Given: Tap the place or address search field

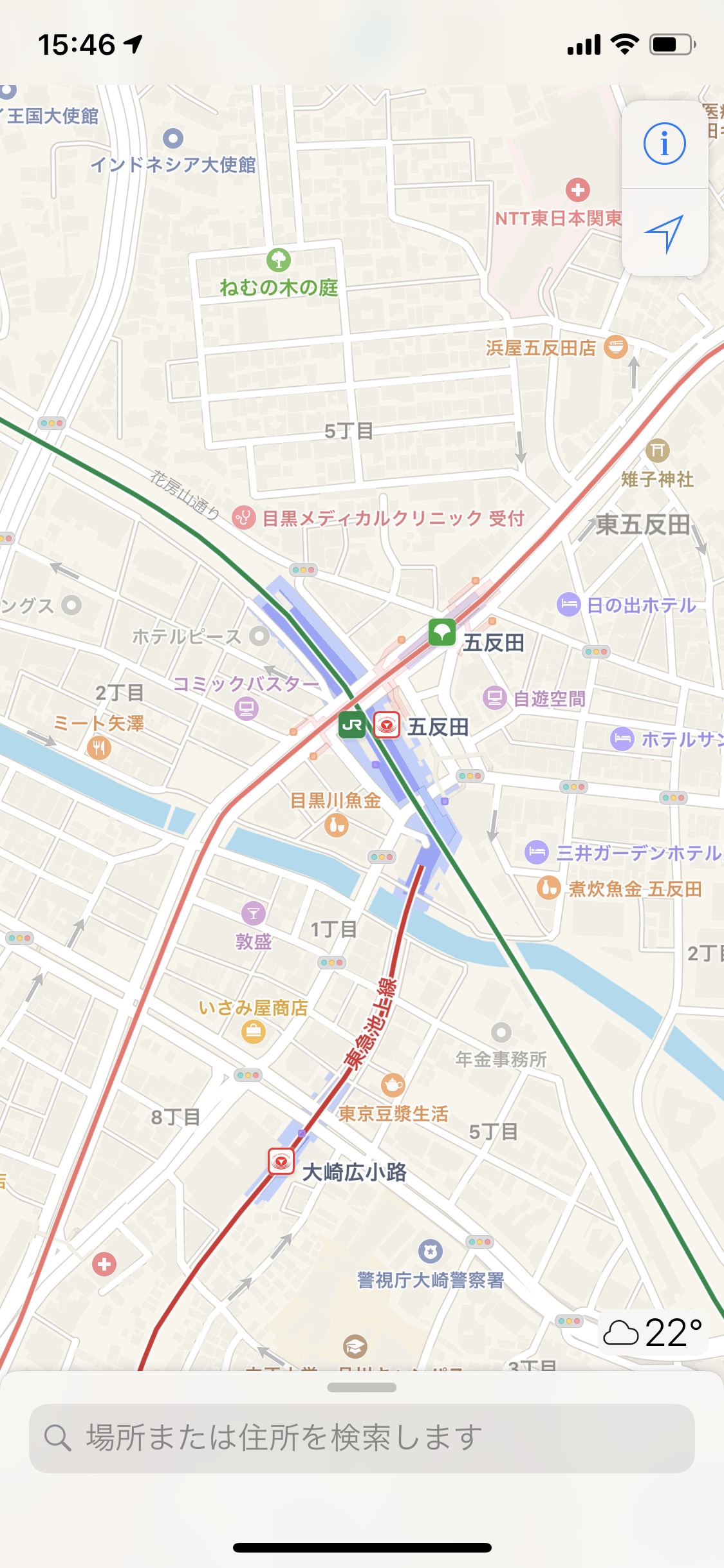Looking at the screenshot, I should coord(362,1438).
